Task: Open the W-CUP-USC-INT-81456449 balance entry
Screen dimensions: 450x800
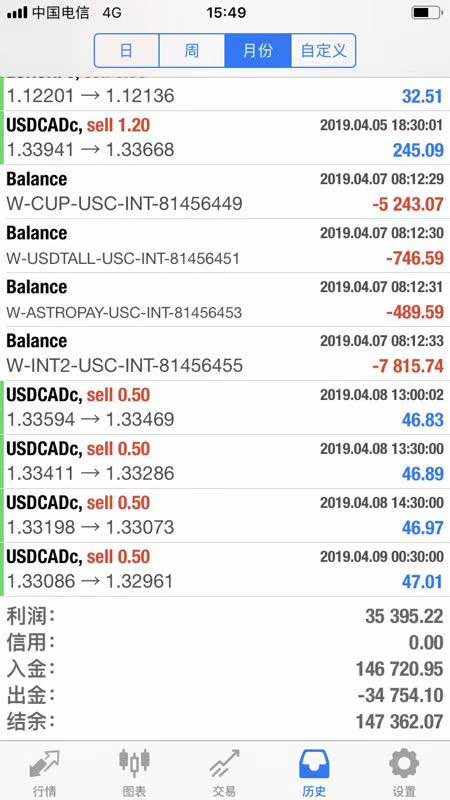Action: coord(225,192)
